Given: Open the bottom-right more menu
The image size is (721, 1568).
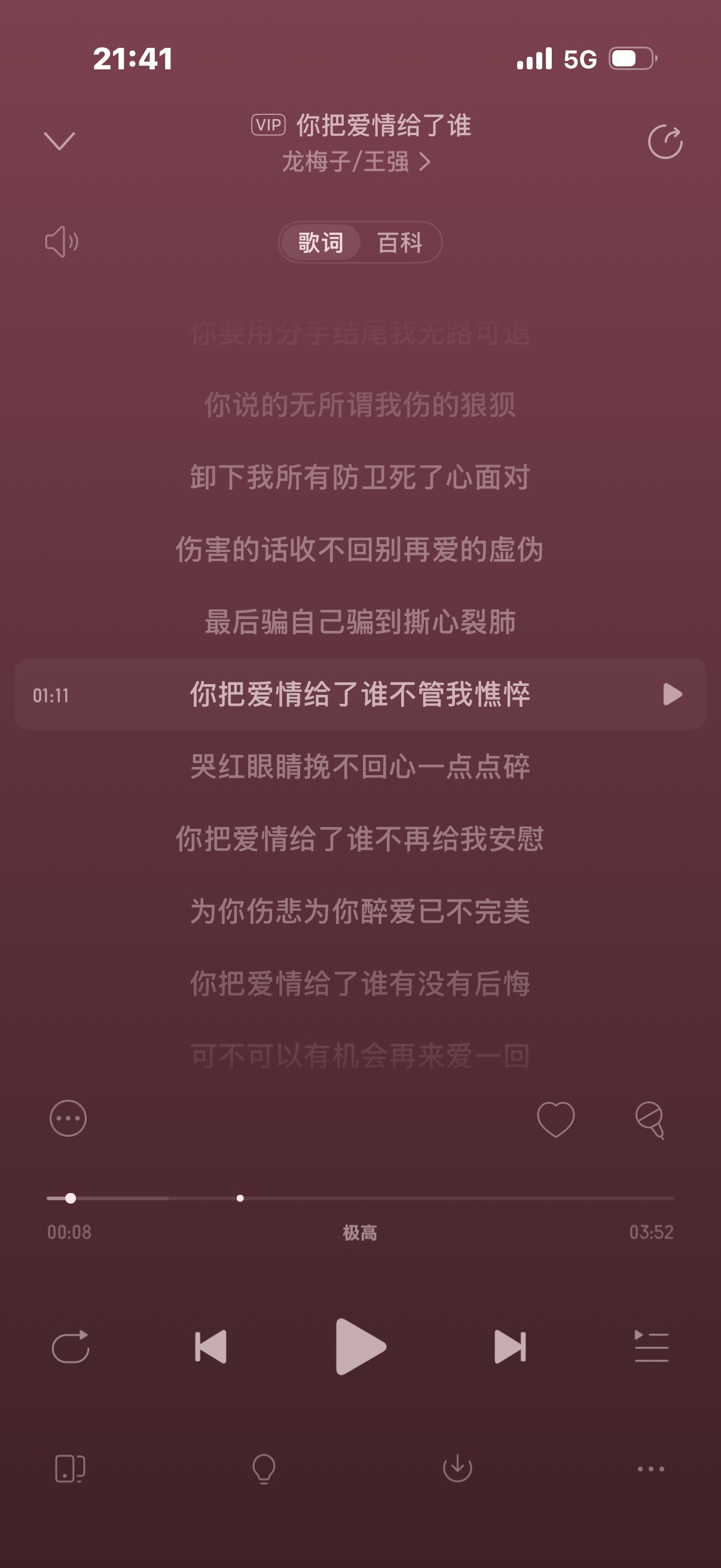Looking at the screenshot, I should (x=650, y=1469).
